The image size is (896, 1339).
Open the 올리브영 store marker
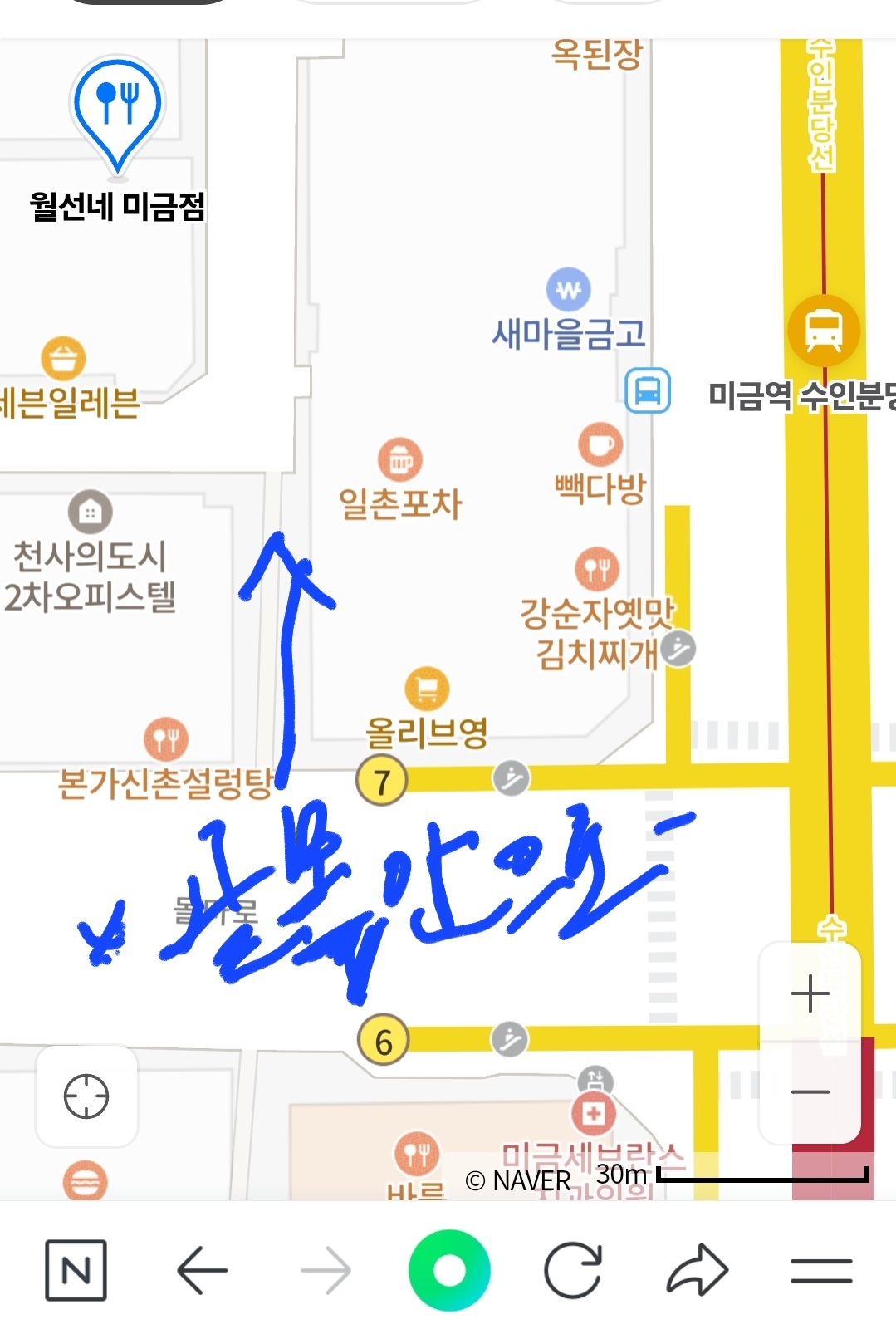pos(427,689)
